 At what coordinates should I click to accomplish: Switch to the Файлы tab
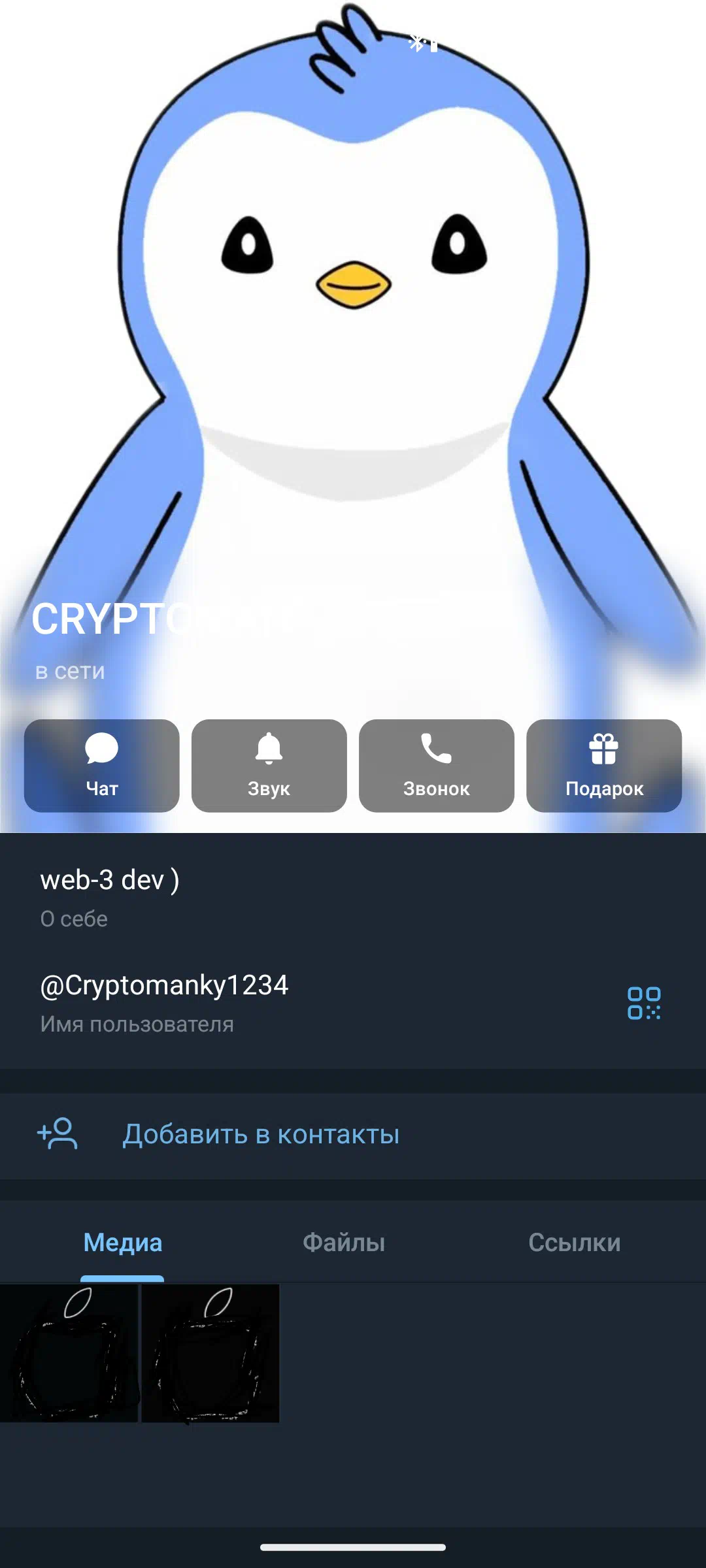coord(344,1243)
